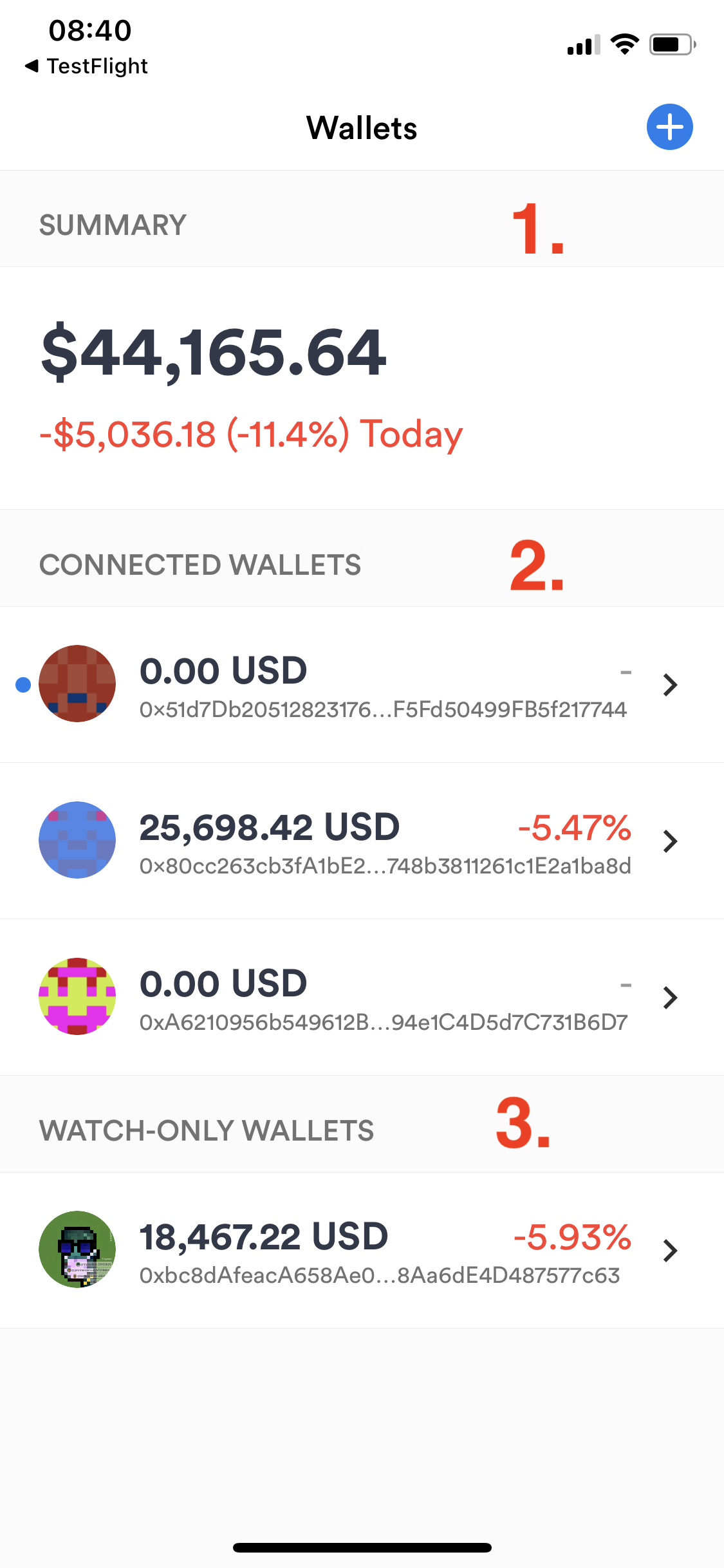The width and height of the screenshot is (724, 1568).
Task: Open the 18,467.22 USD watch-only wallet
Action: [362, 1250]
